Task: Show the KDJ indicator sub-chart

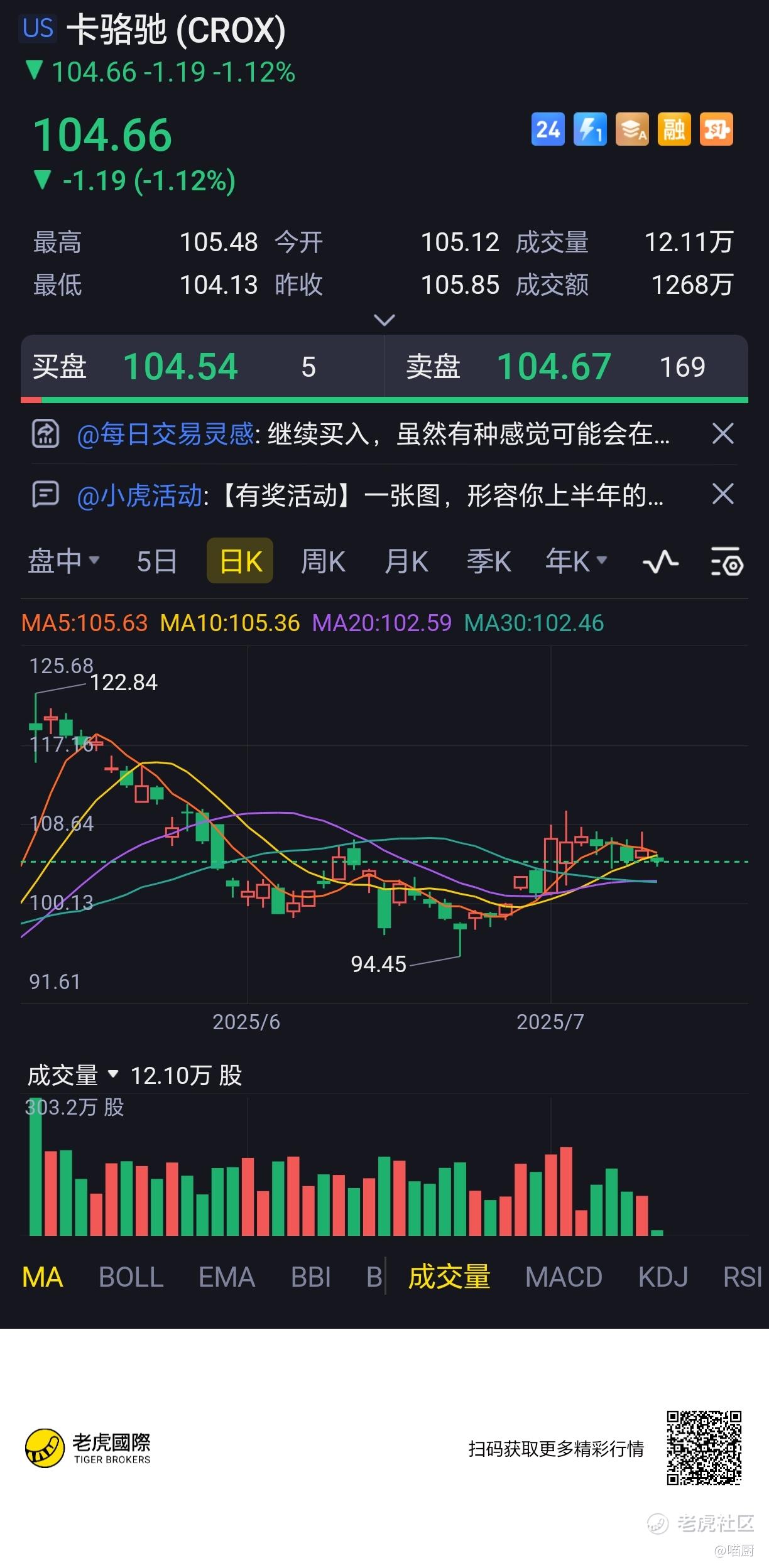Action: pyautogui.click(x=663, y=1277)
